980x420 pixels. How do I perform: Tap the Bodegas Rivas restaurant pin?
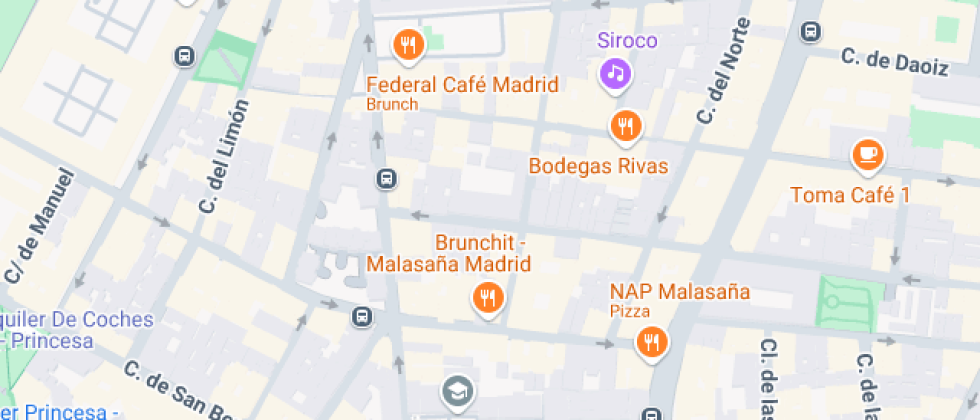626,128
